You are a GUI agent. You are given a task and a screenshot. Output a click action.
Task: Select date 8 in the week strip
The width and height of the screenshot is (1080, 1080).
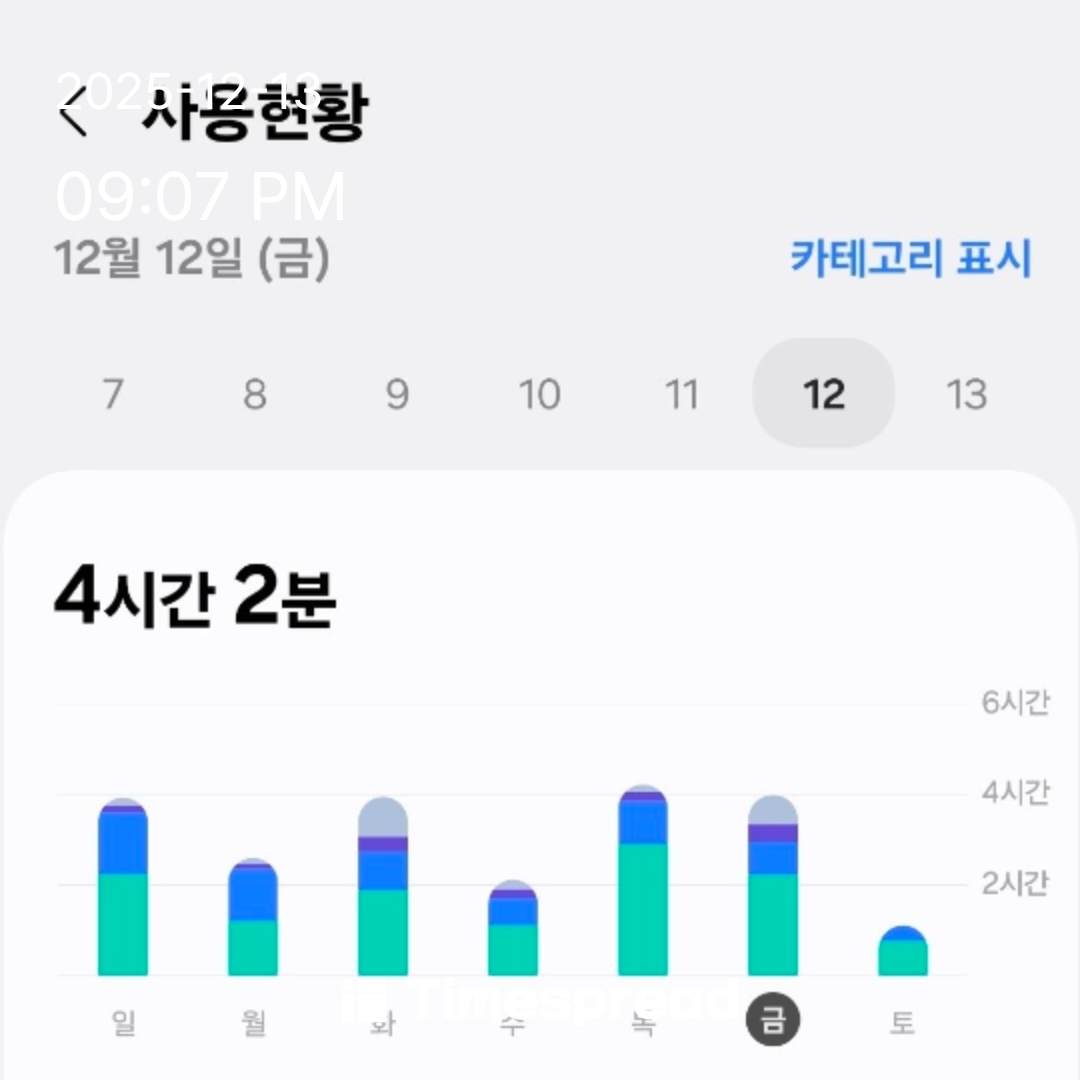click(x=254, y=394)
